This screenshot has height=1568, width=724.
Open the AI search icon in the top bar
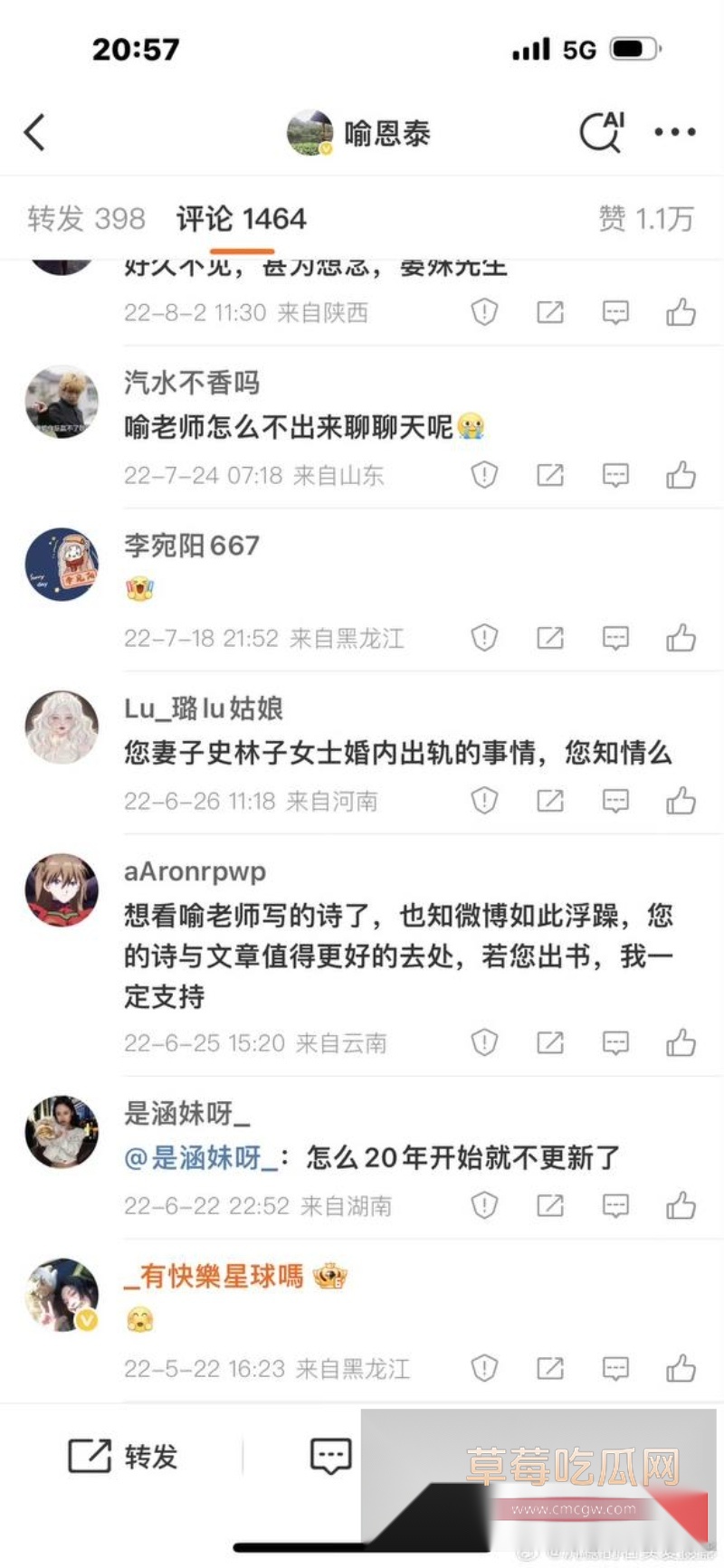point(601,131)
